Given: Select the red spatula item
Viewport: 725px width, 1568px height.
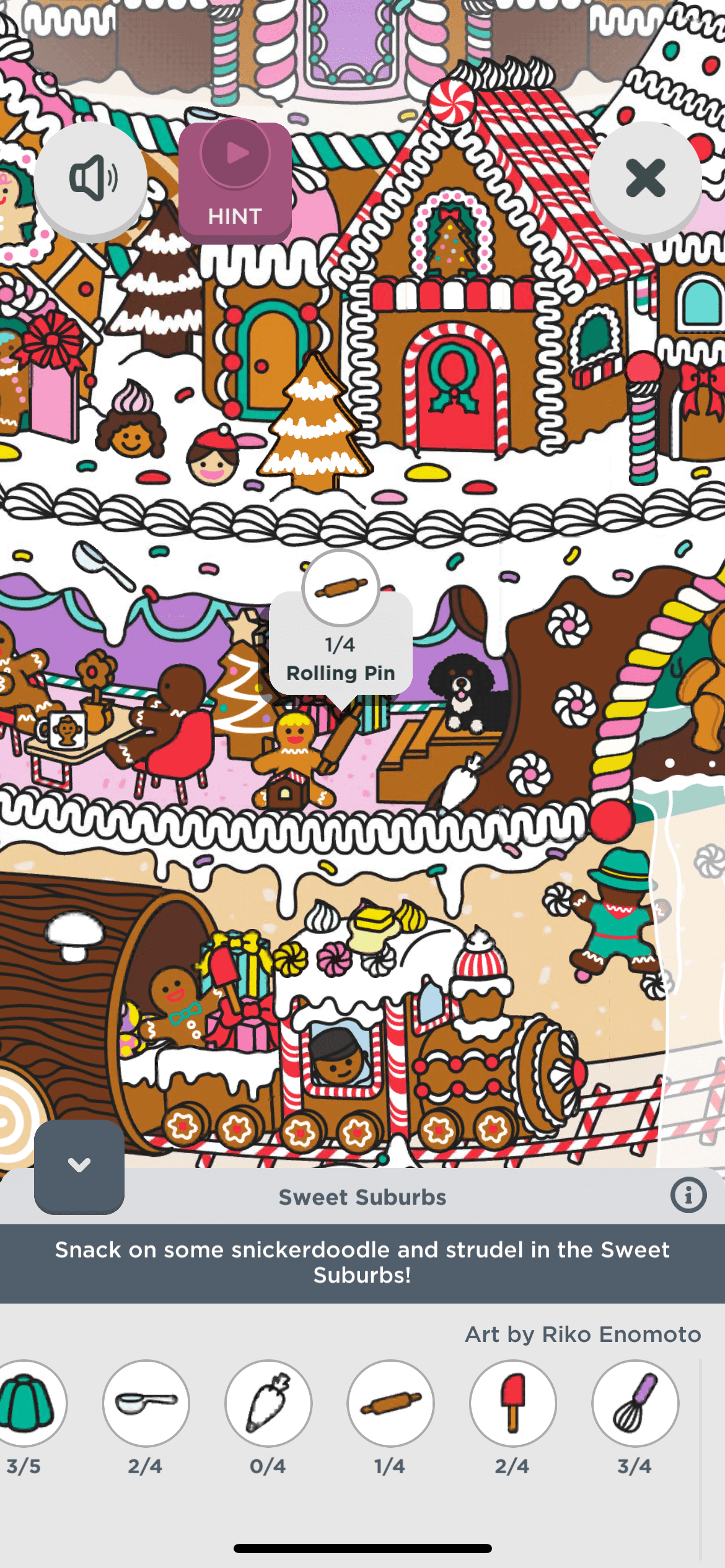Looking at the screenshot, I should 512,1403.
